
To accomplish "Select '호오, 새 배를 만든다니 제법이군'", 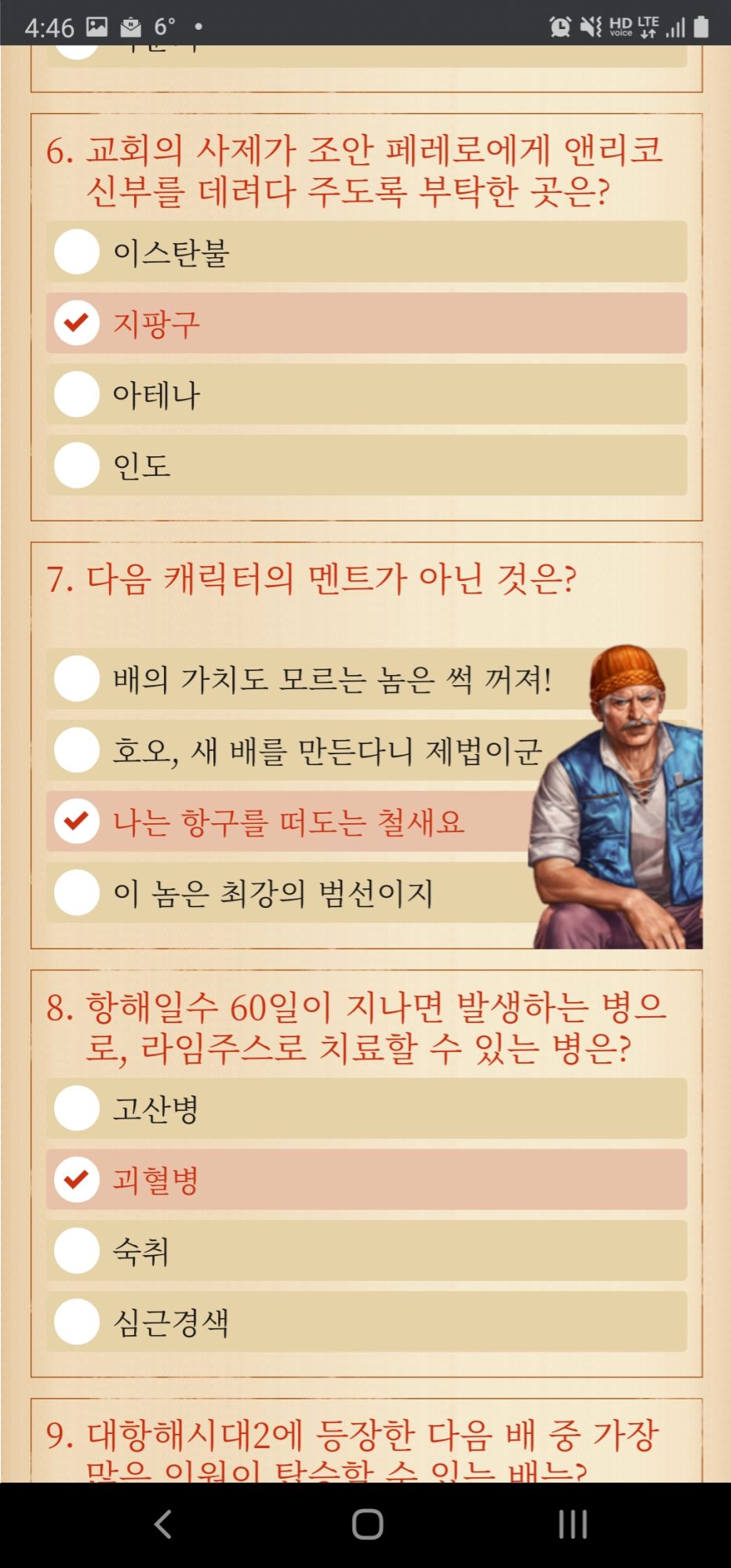I will [366, 750].
